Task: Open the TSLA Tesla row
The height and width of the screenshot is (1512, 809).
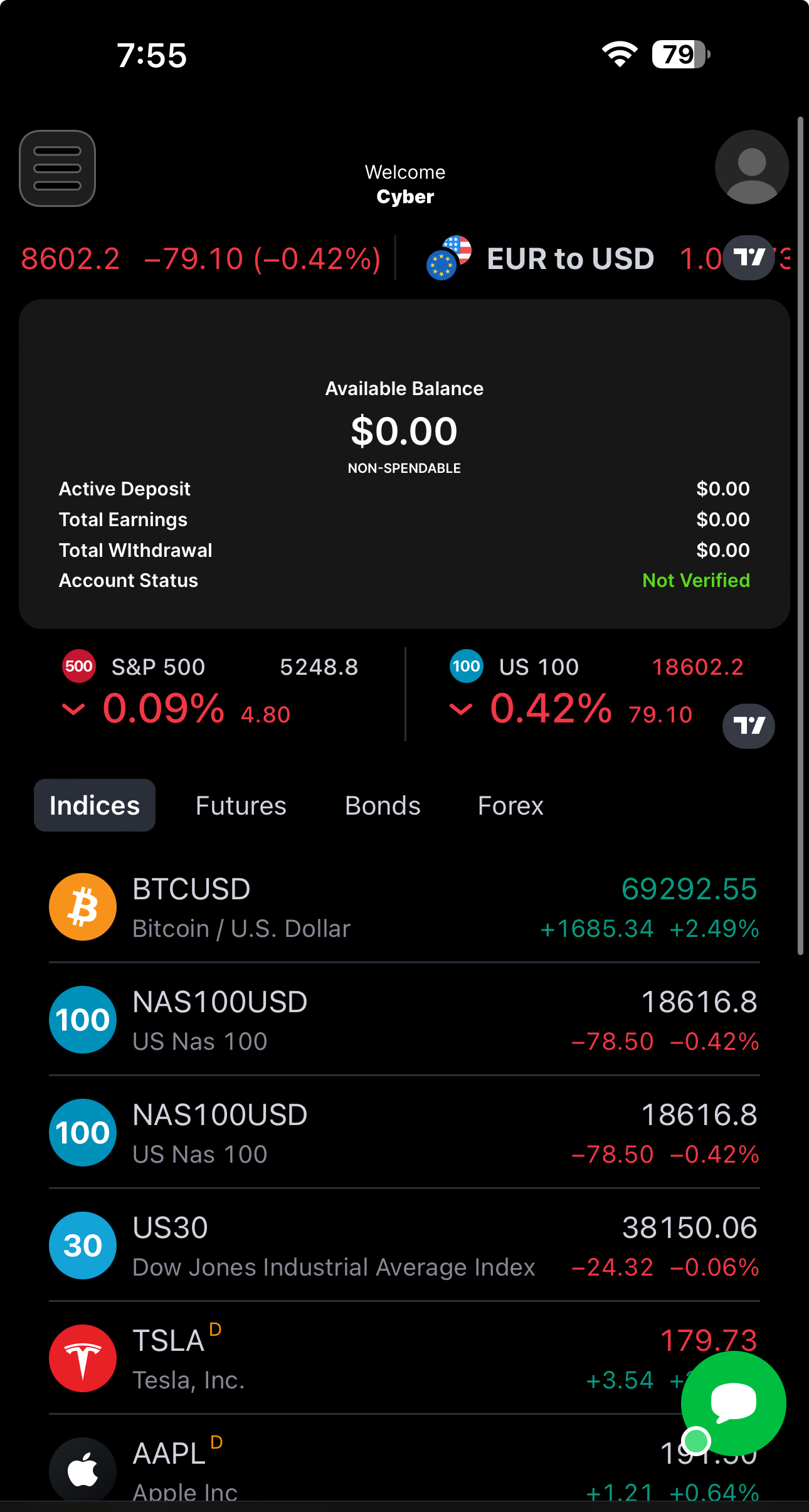Action: click(351, 1358)
